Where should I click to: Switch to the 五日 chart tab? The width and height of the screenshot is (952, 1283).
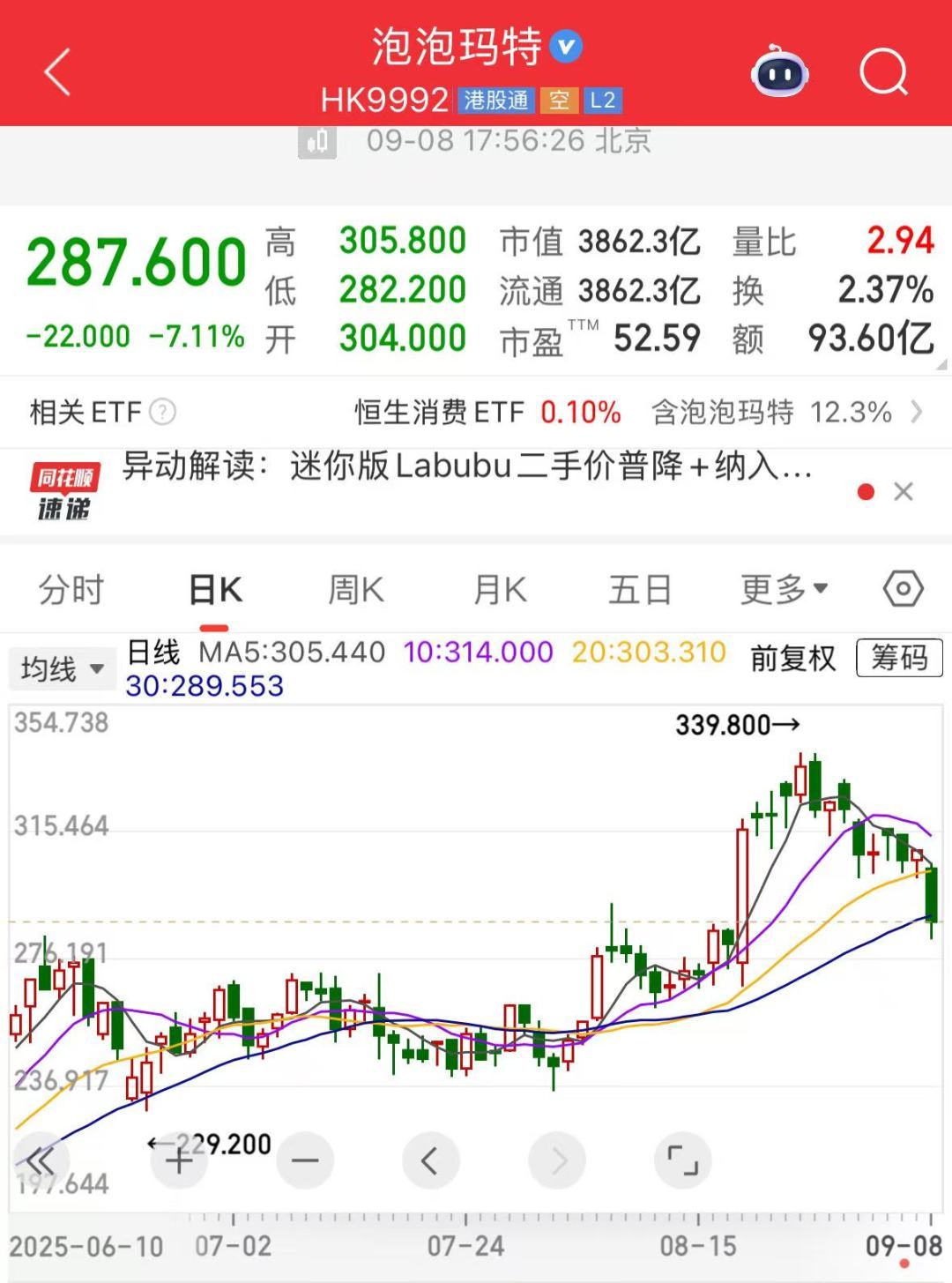tap(640, 589)
